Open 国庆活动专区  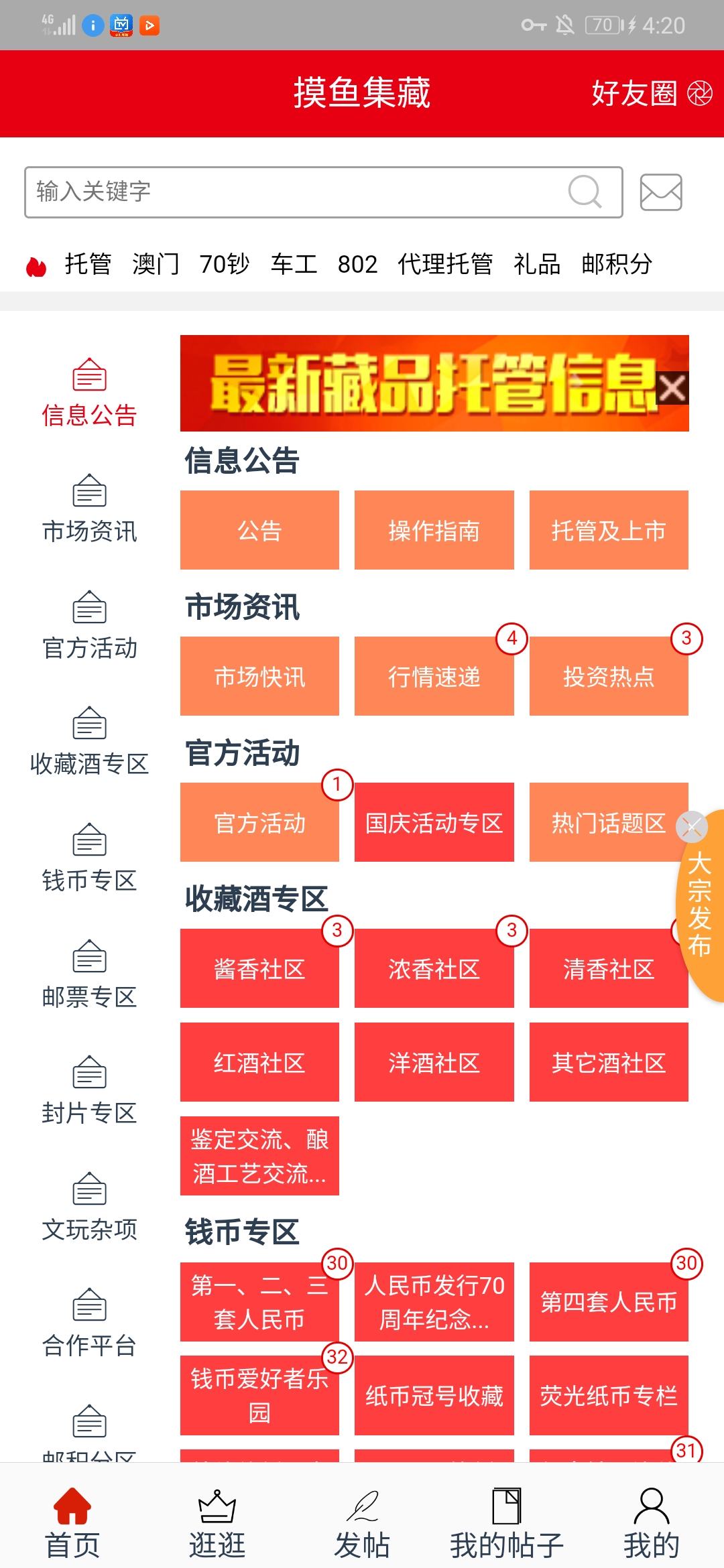434,822
